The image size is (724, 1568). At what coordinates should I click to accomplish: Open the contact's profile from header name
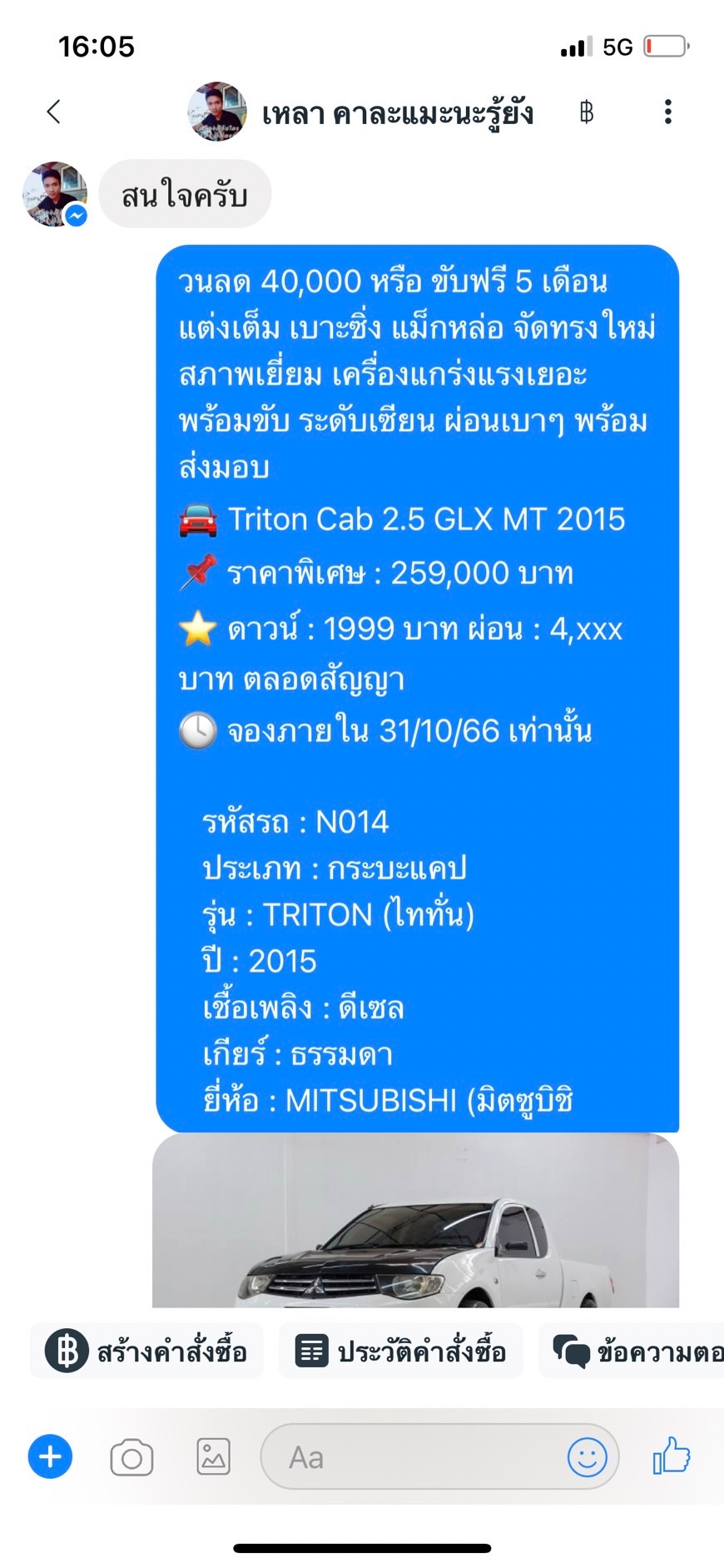click(x=397, y=112)
